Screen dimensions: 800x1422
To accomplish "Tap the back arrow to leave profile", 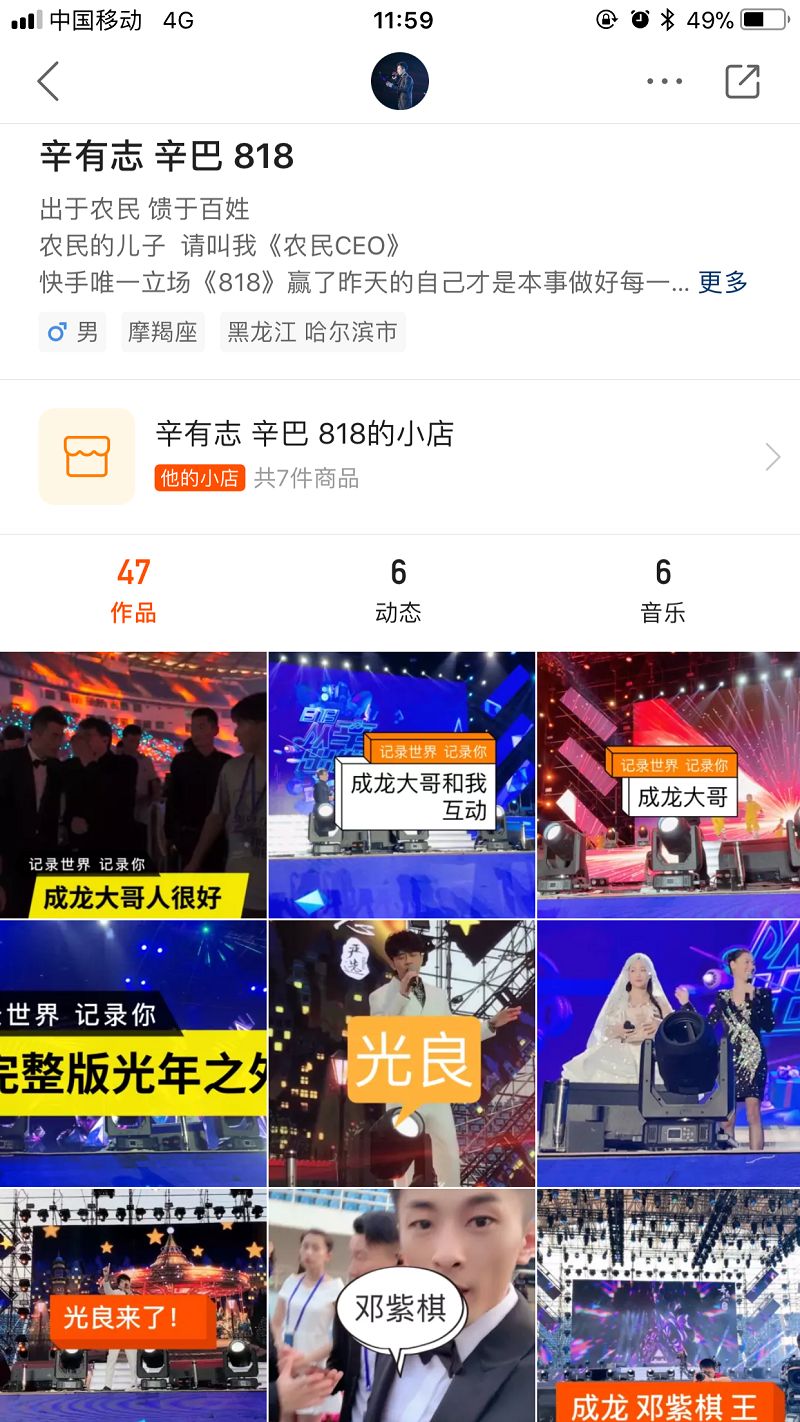I will click(x=48, y=81).
